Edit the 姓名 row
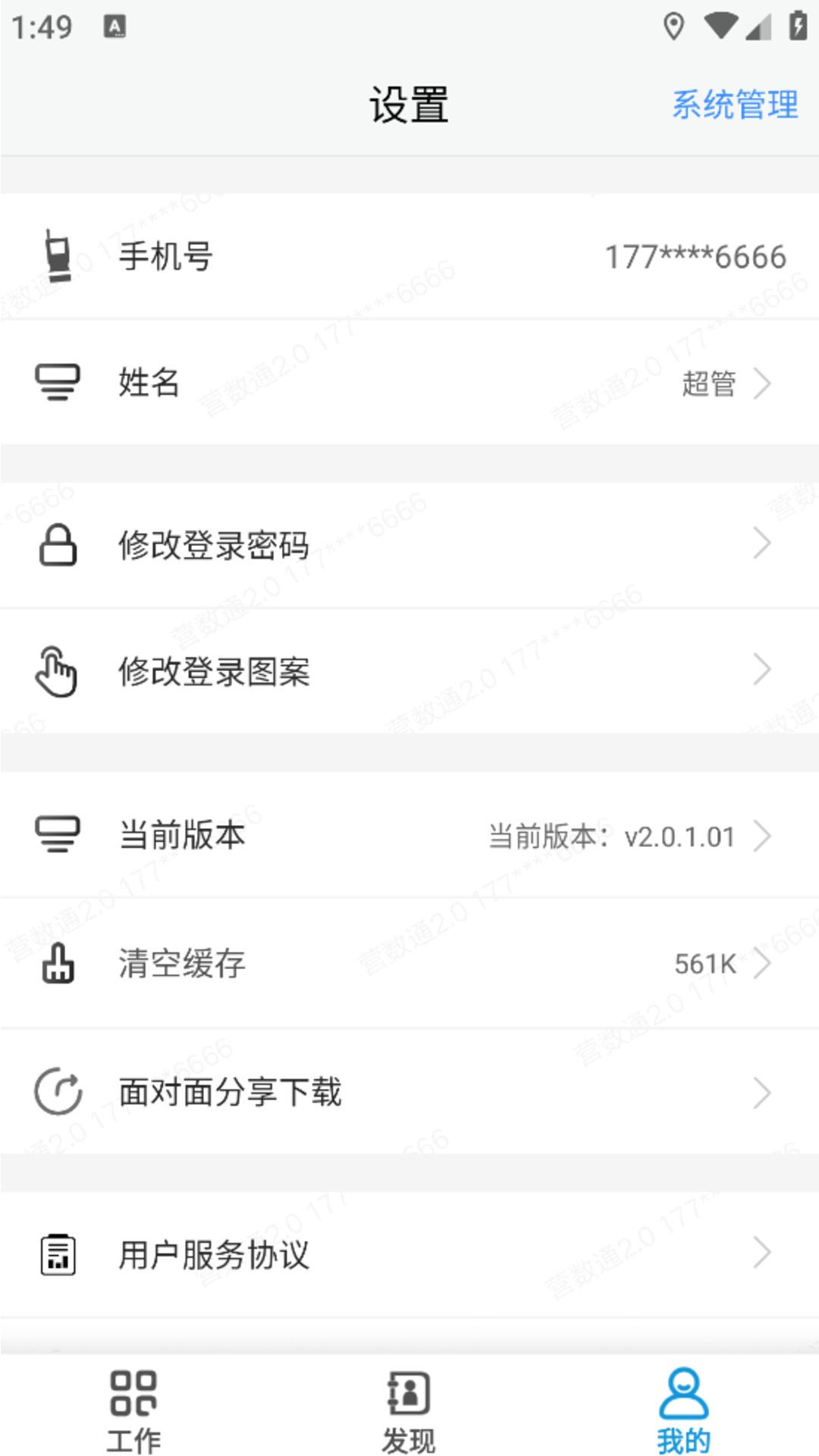Viewport: 819px width, 1456px height. (x=409, y=382)
